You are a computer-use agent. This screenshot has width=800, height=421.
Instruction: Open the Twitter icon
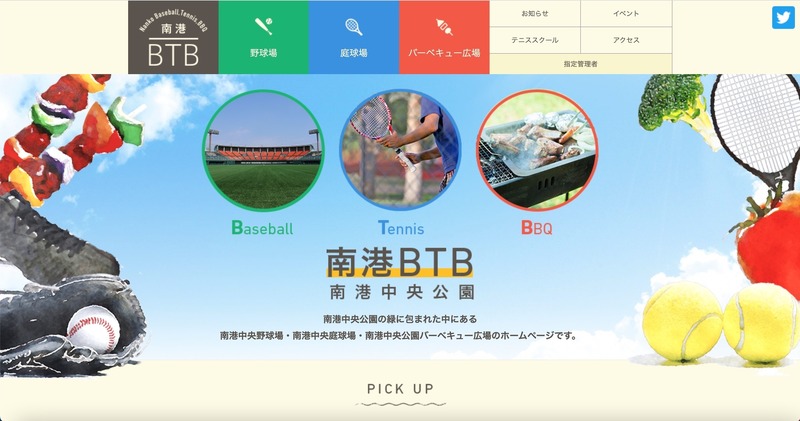783,17
